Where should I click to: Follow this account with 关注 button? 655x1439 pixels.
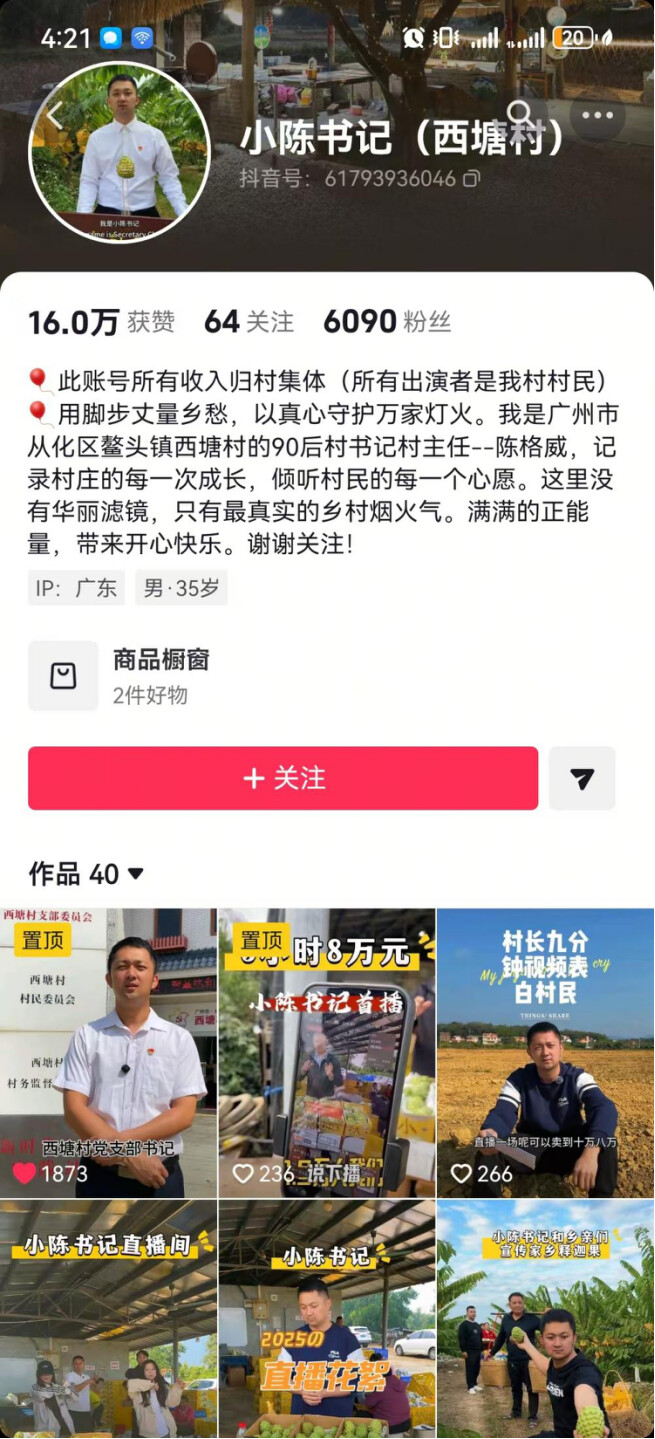pos(283,778)
